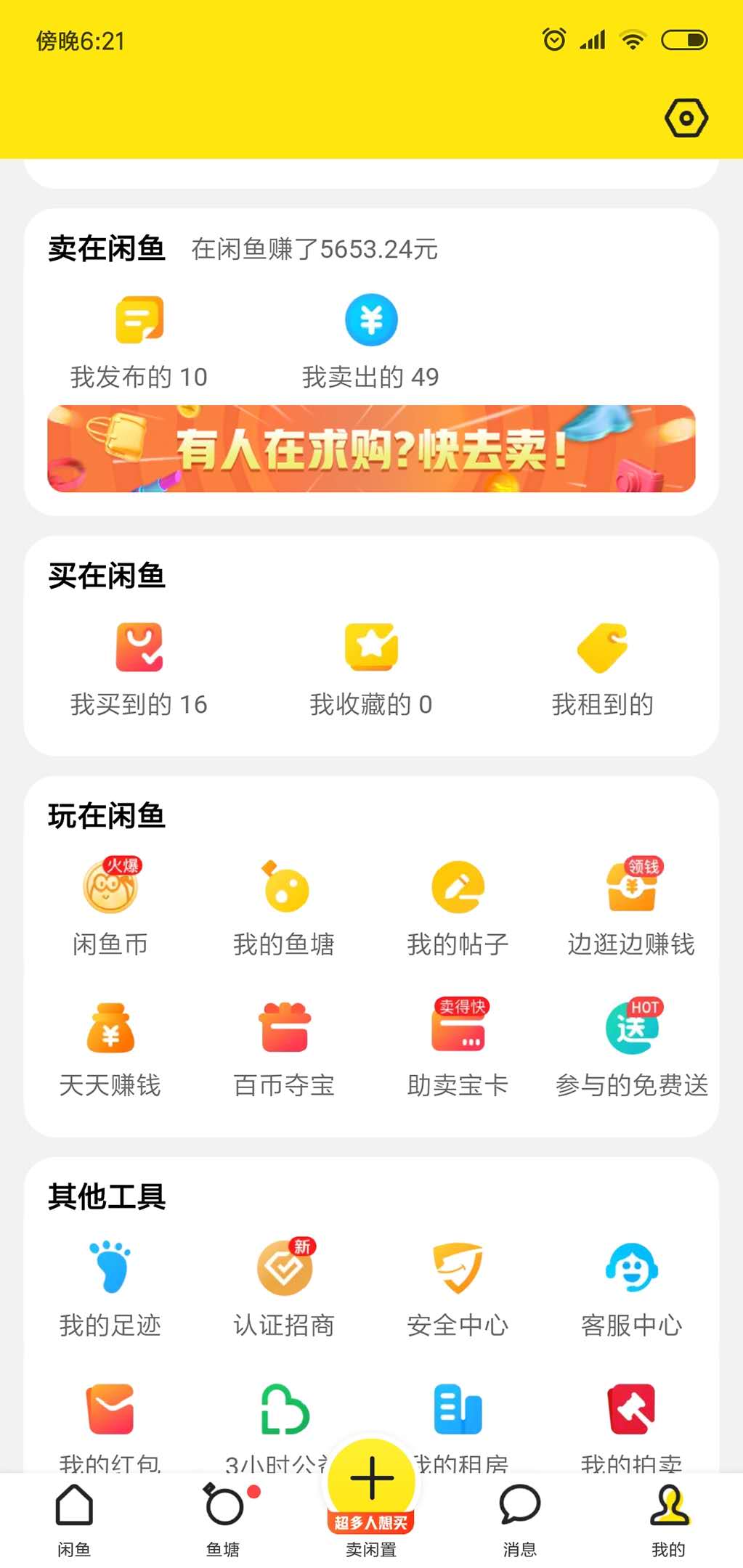
Task: Open 我收藏的 favorites
Action: point(370,664)
